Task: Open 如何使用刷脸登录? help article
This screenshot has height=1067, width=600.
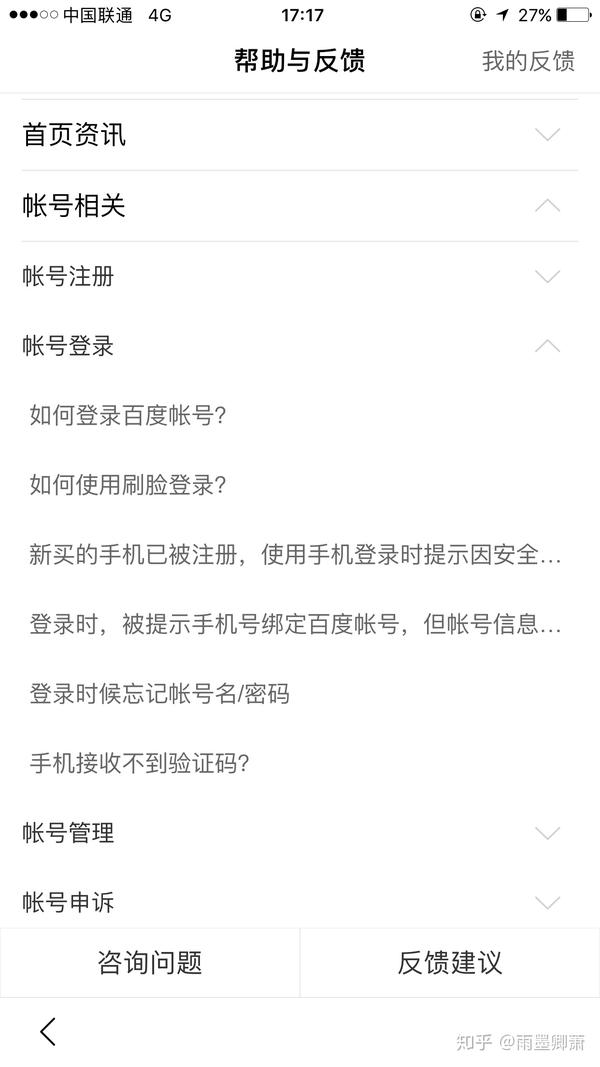Action: pos(128,486)
